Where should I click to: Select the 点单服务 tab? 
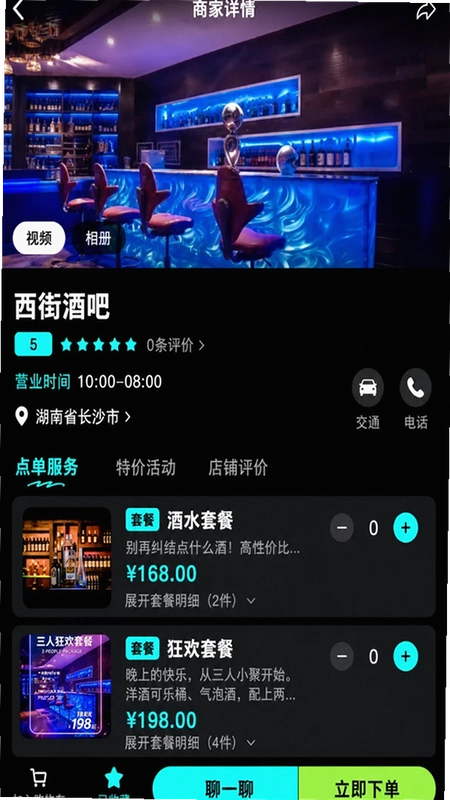pos(46,467)
